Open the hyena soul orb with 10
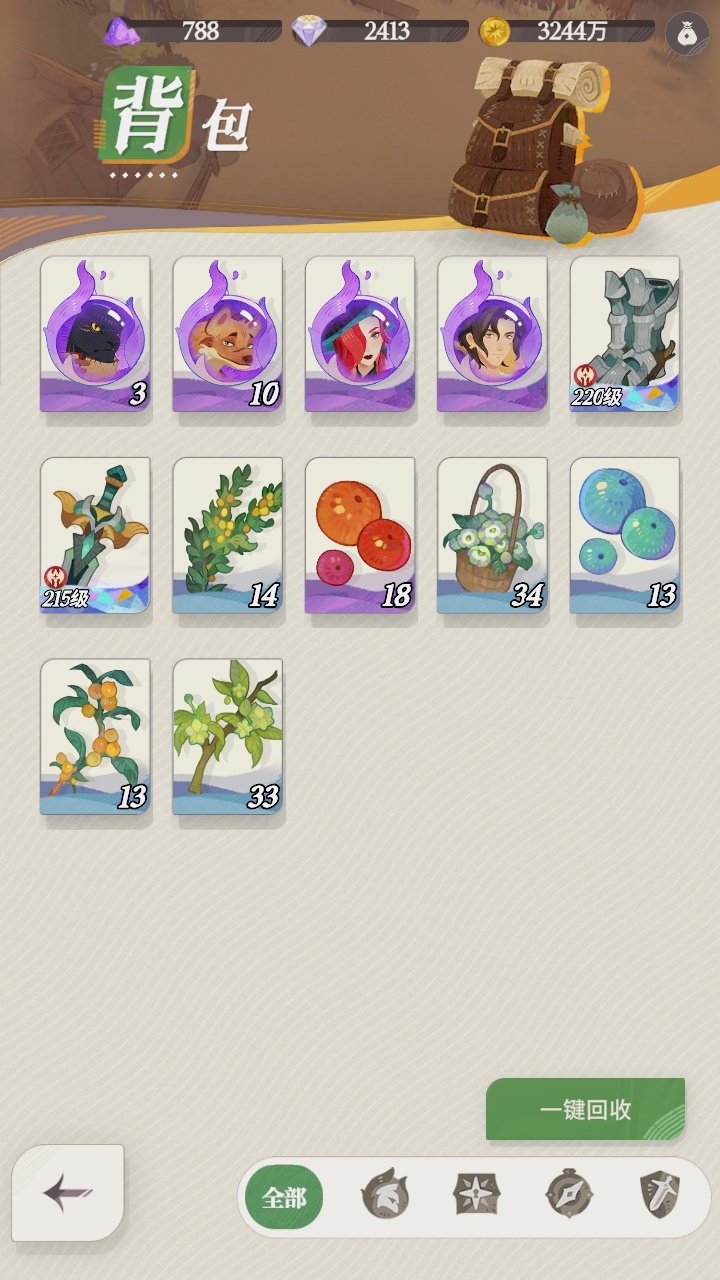This screenshot has width=720, height=1280. (227, 334)
